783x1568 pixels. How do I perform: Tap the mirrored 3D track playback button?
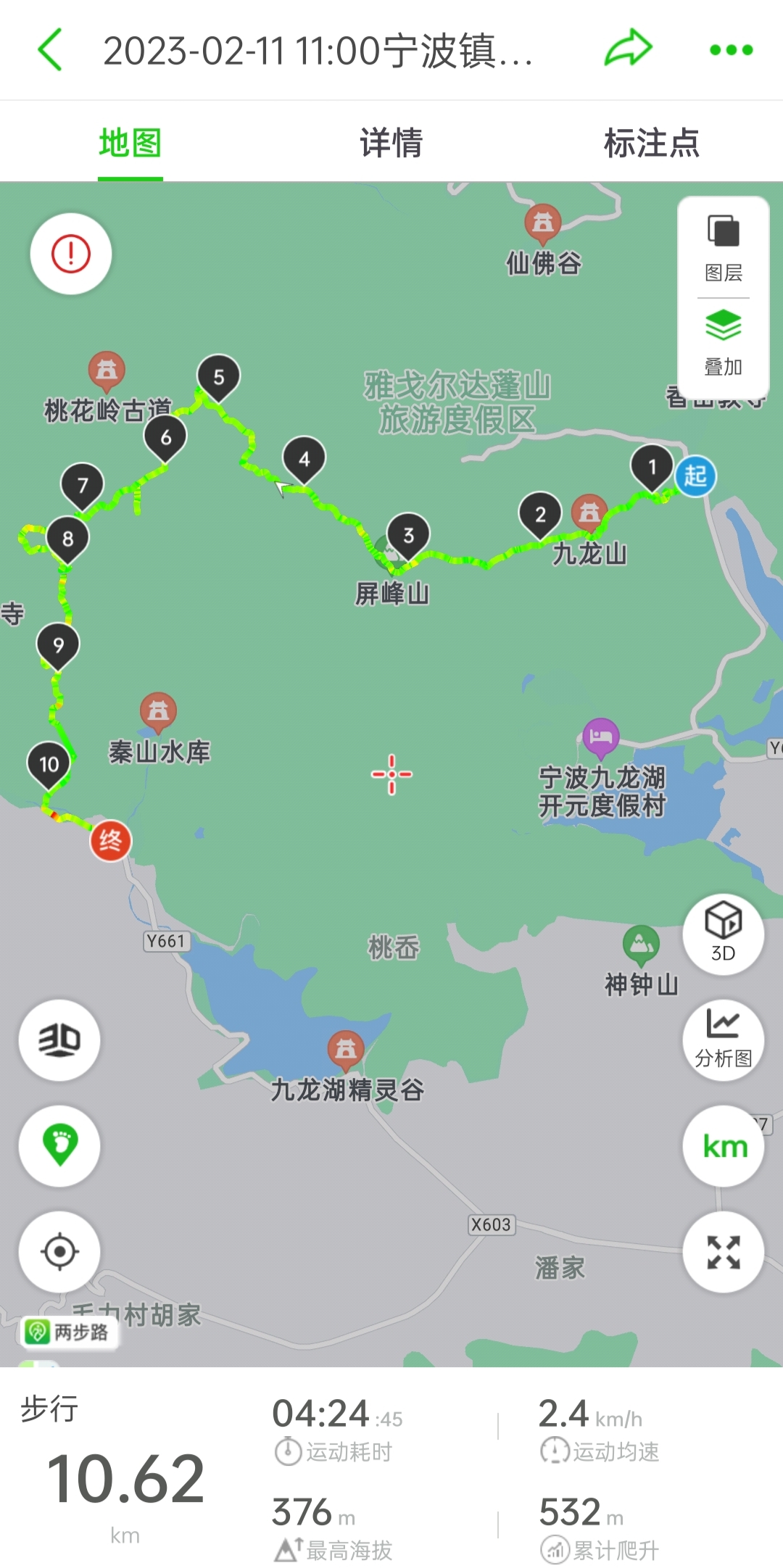pos(59,1040)
